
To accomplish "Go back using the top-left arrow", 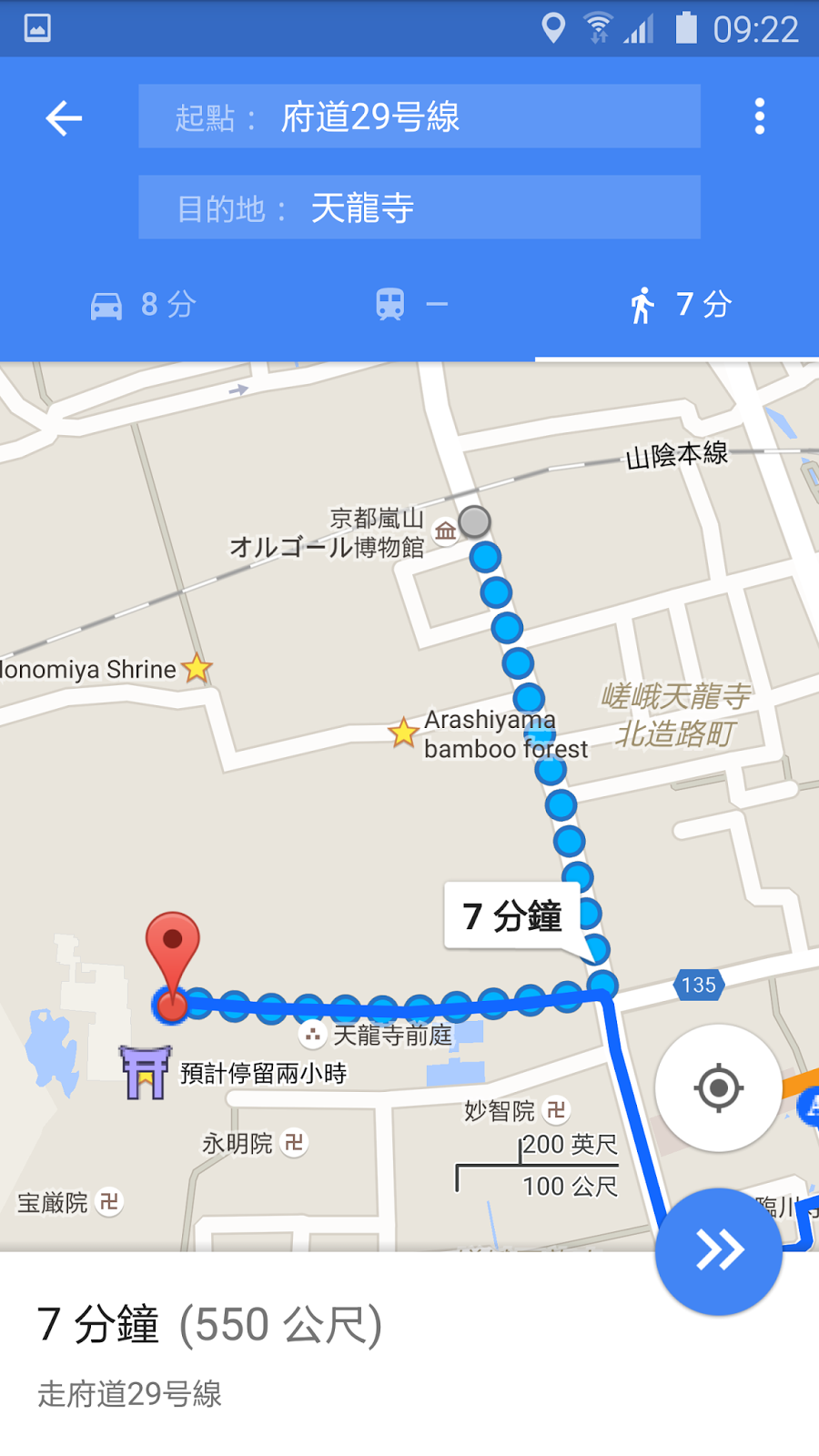I will [64, 118].
